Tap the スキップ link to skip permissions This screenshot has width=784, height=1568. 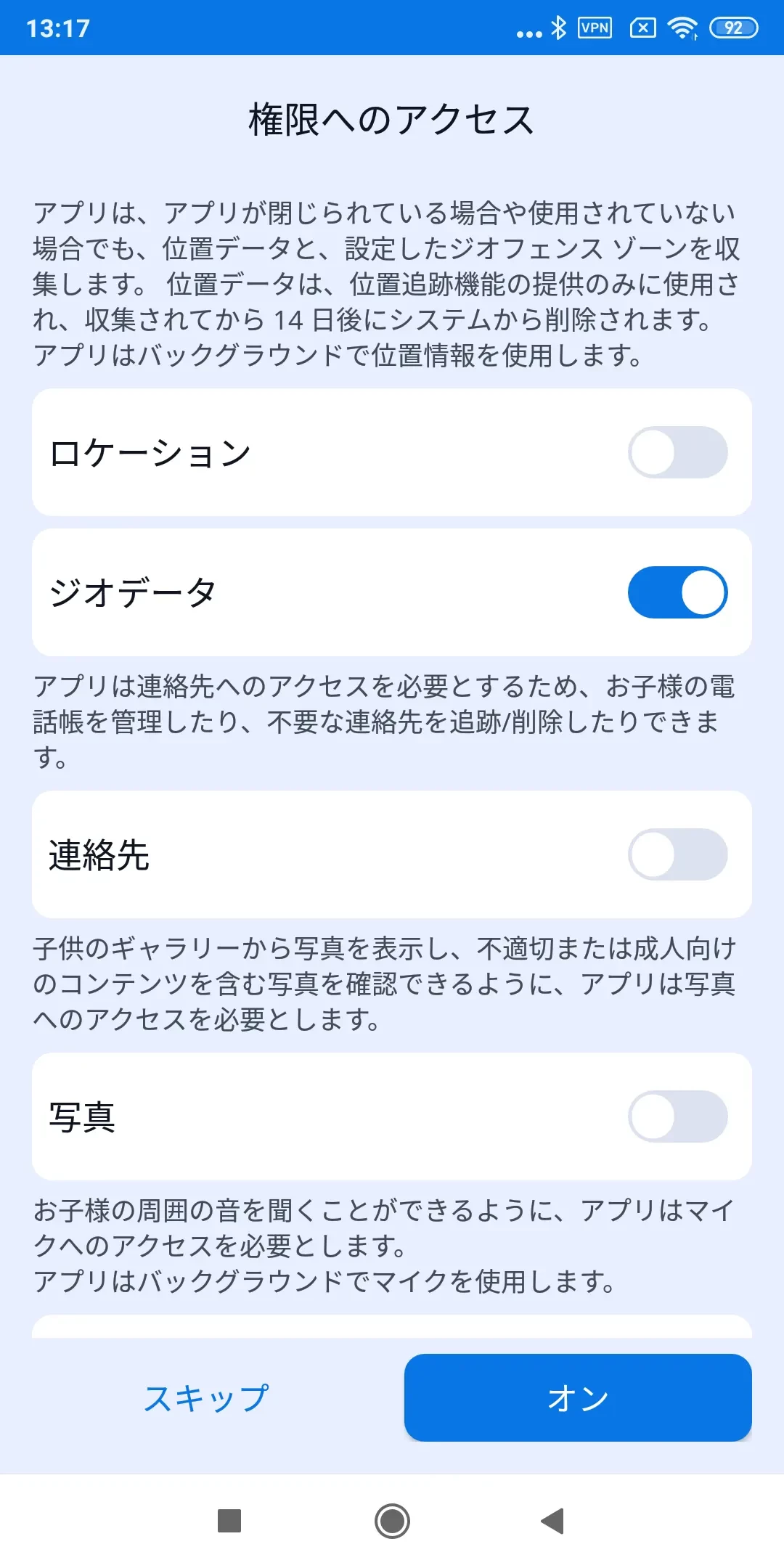[206, 1398]
